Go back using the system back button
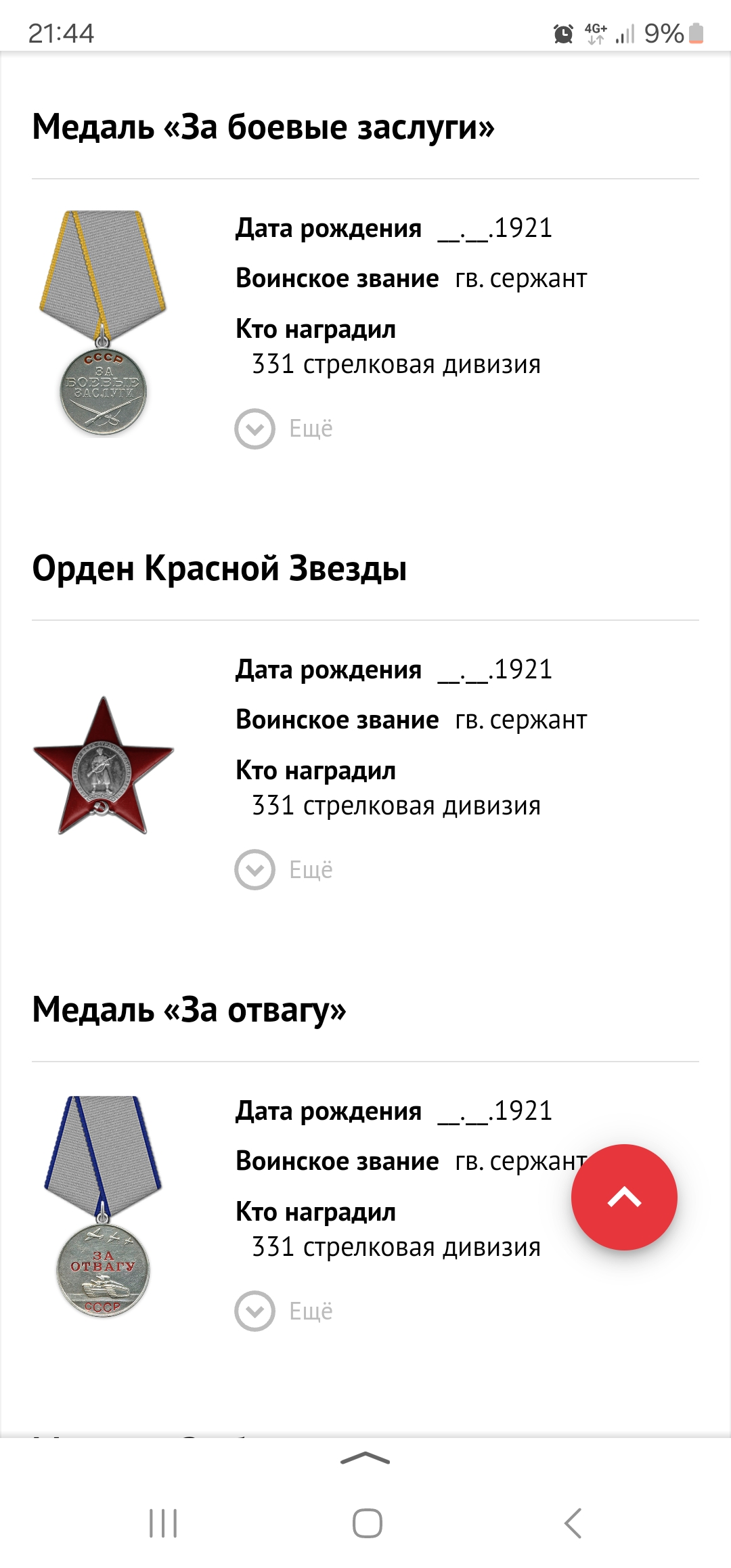This screenshot has height=1568, width=731. [x=573, y=1523]
